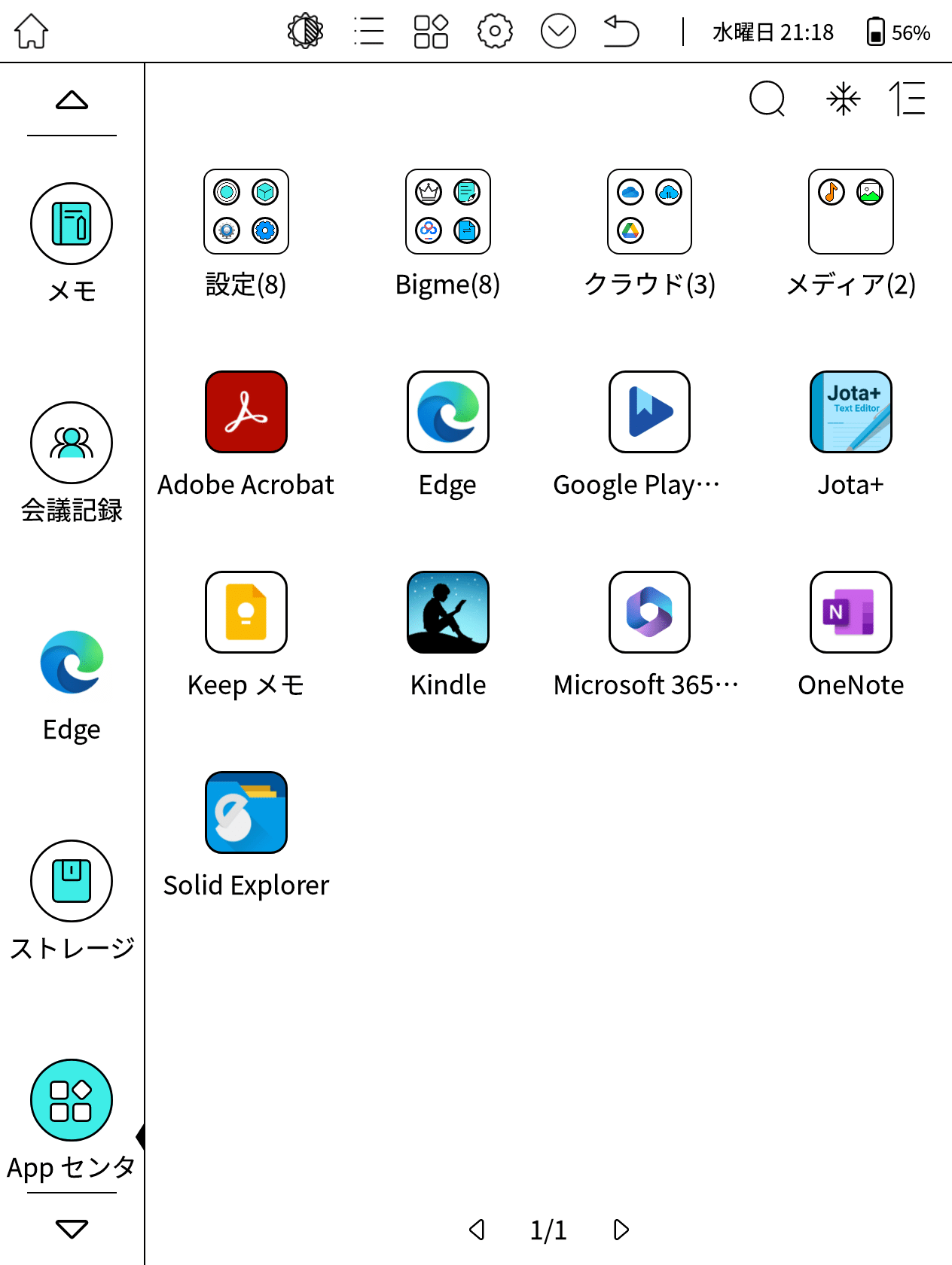
Task: Open the Jota+ text editor
Action: tap(851, 412)
